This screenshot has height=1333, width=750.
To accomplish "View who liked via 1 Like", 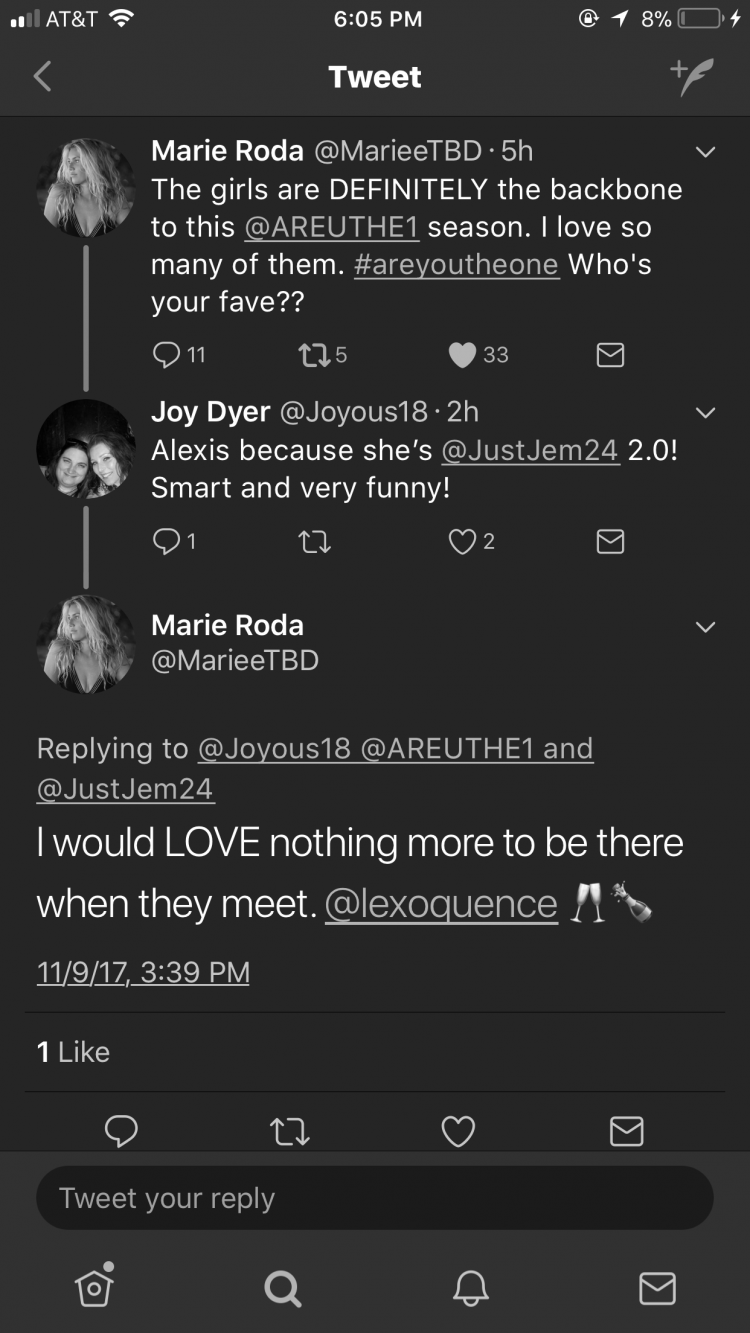I will tap(74, 1051).
